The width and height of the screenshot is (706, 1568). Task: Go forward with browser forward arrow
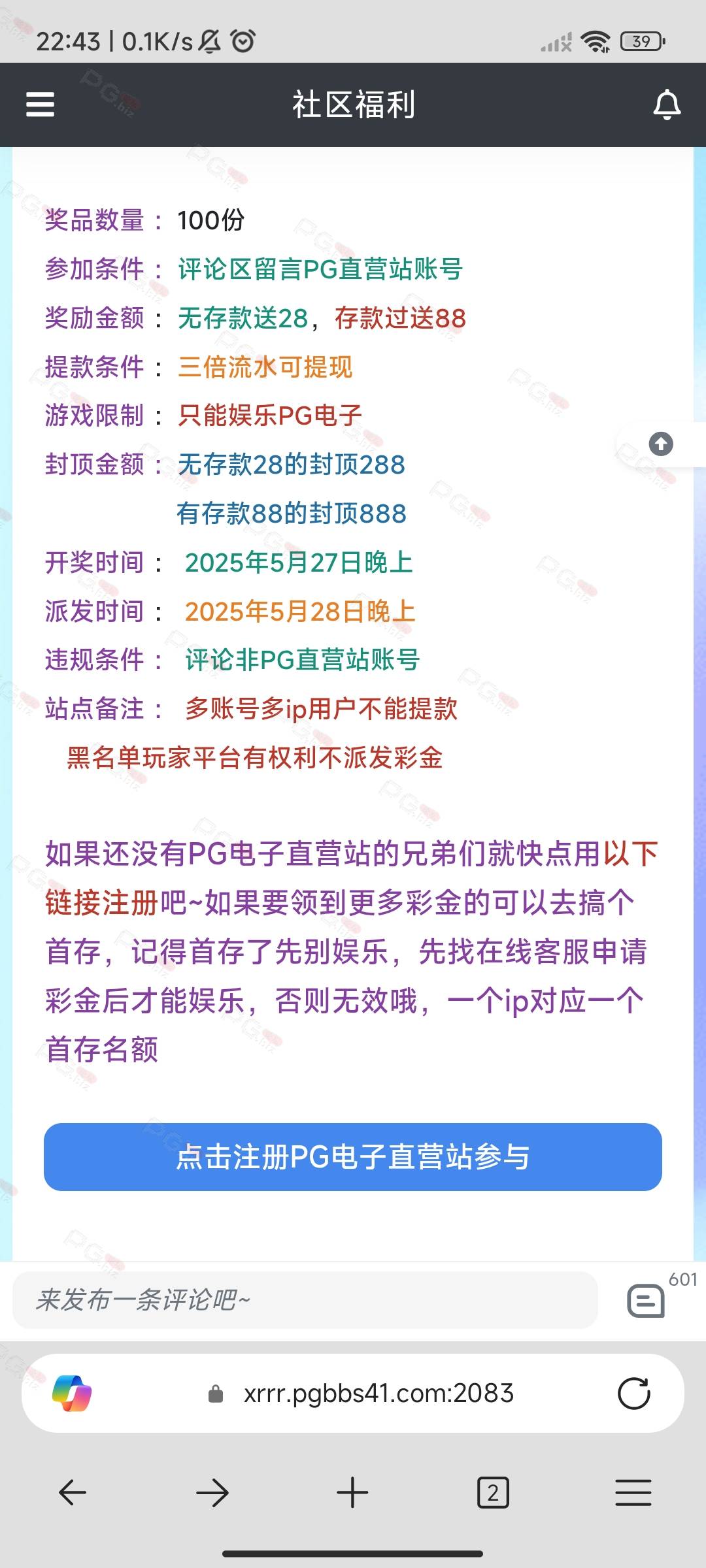click(x=212, y=1493)
